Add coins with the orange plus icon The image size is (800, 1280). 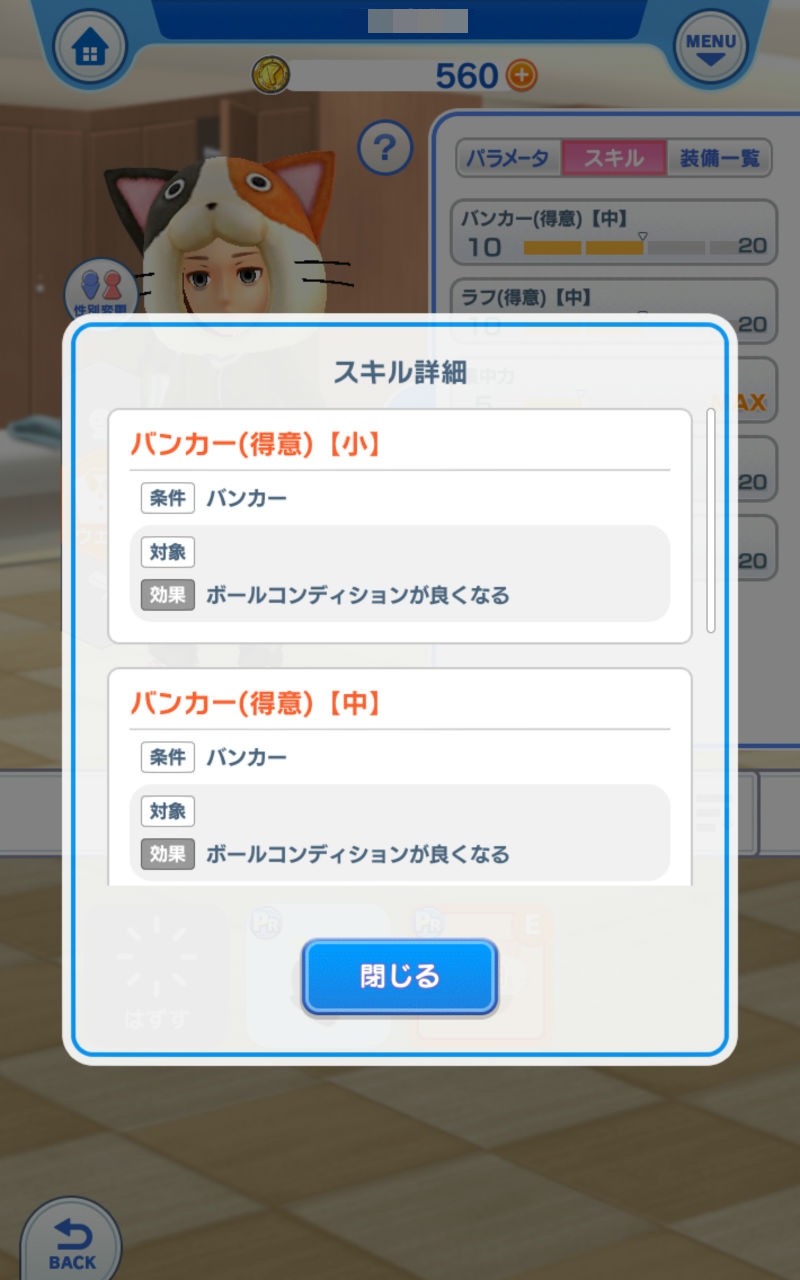(522, 75)
